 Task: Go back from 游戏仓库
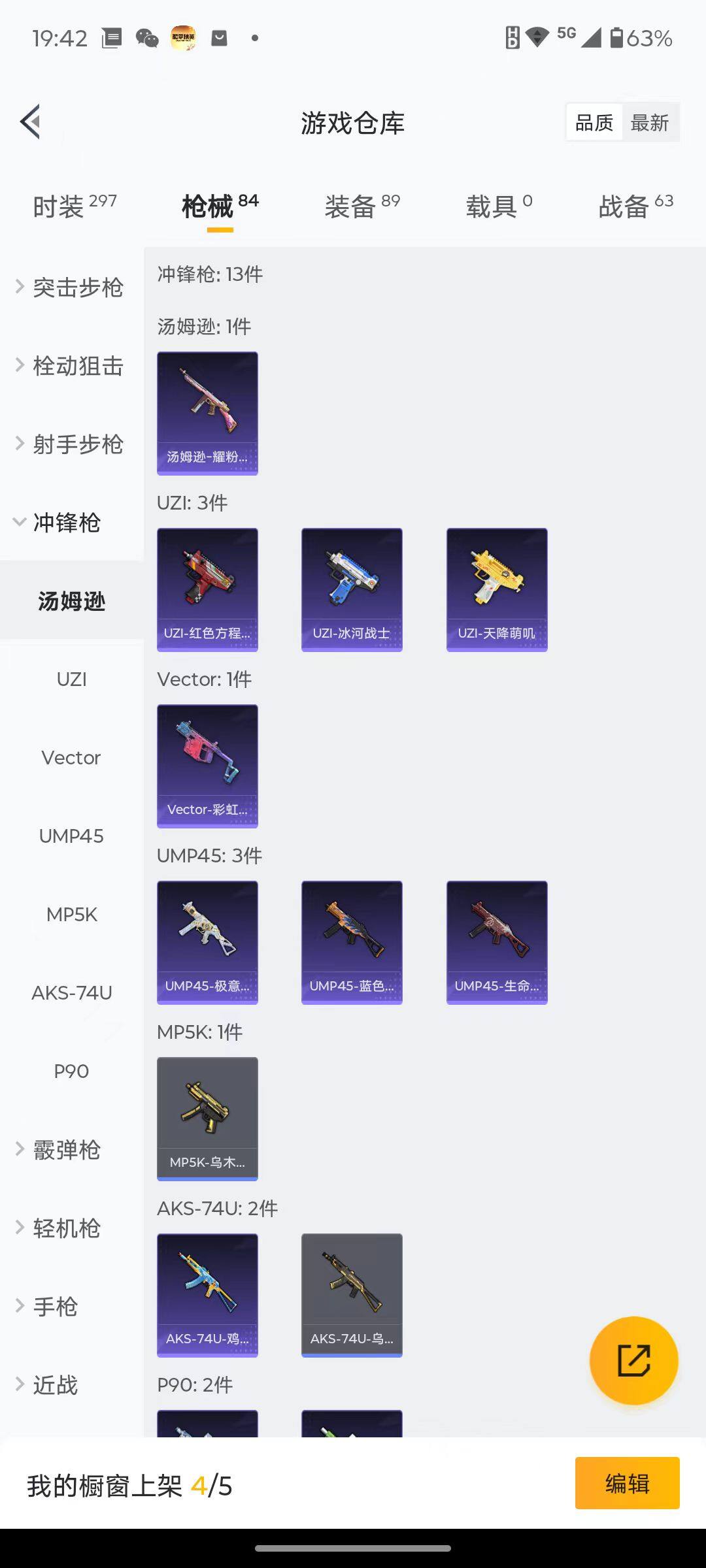point(31,122)
